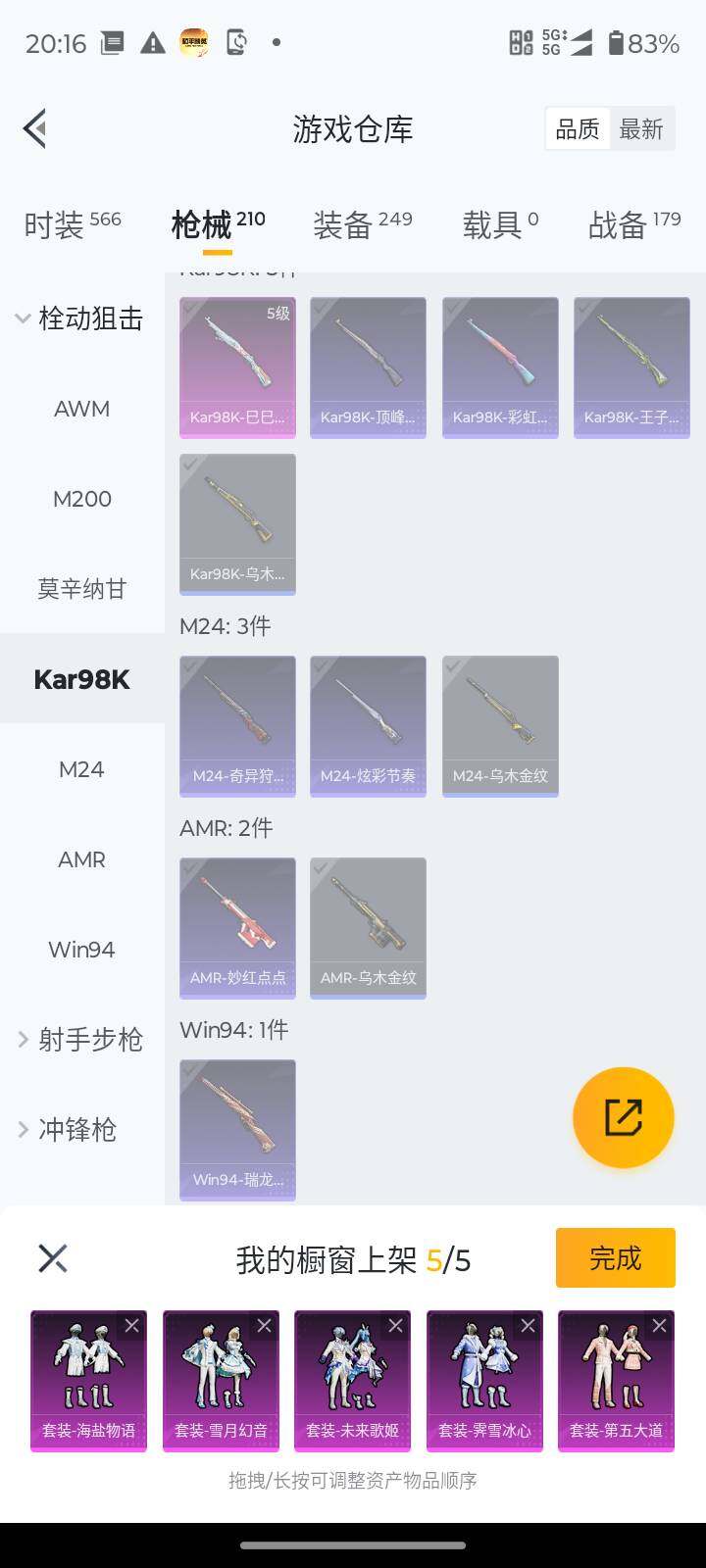The image size is (706, 1568).
Task: Go back using the top-left arrow
Action: 35,128
